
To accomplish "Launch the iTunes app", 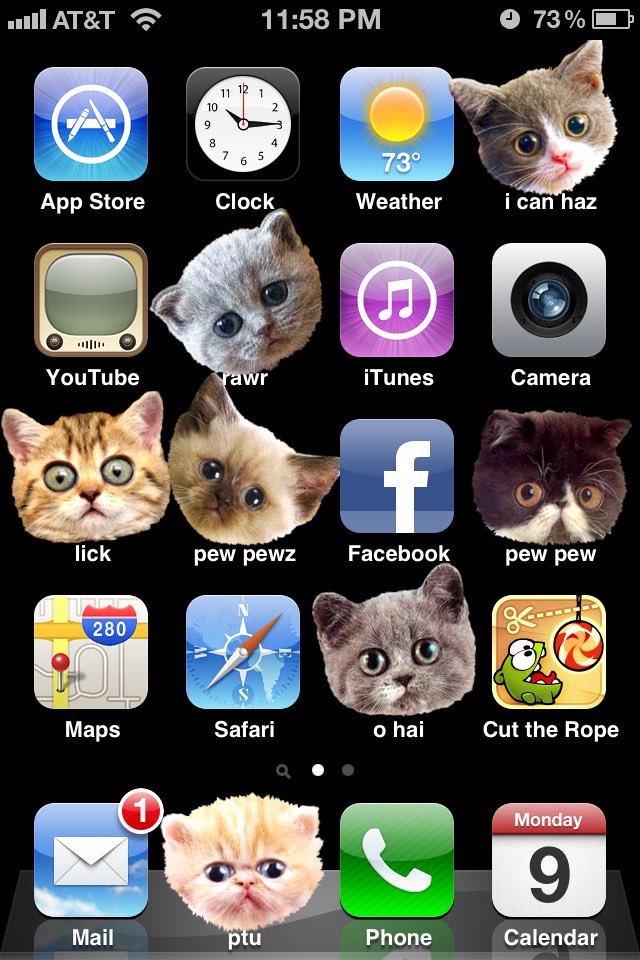I will [x=397, y=300].
